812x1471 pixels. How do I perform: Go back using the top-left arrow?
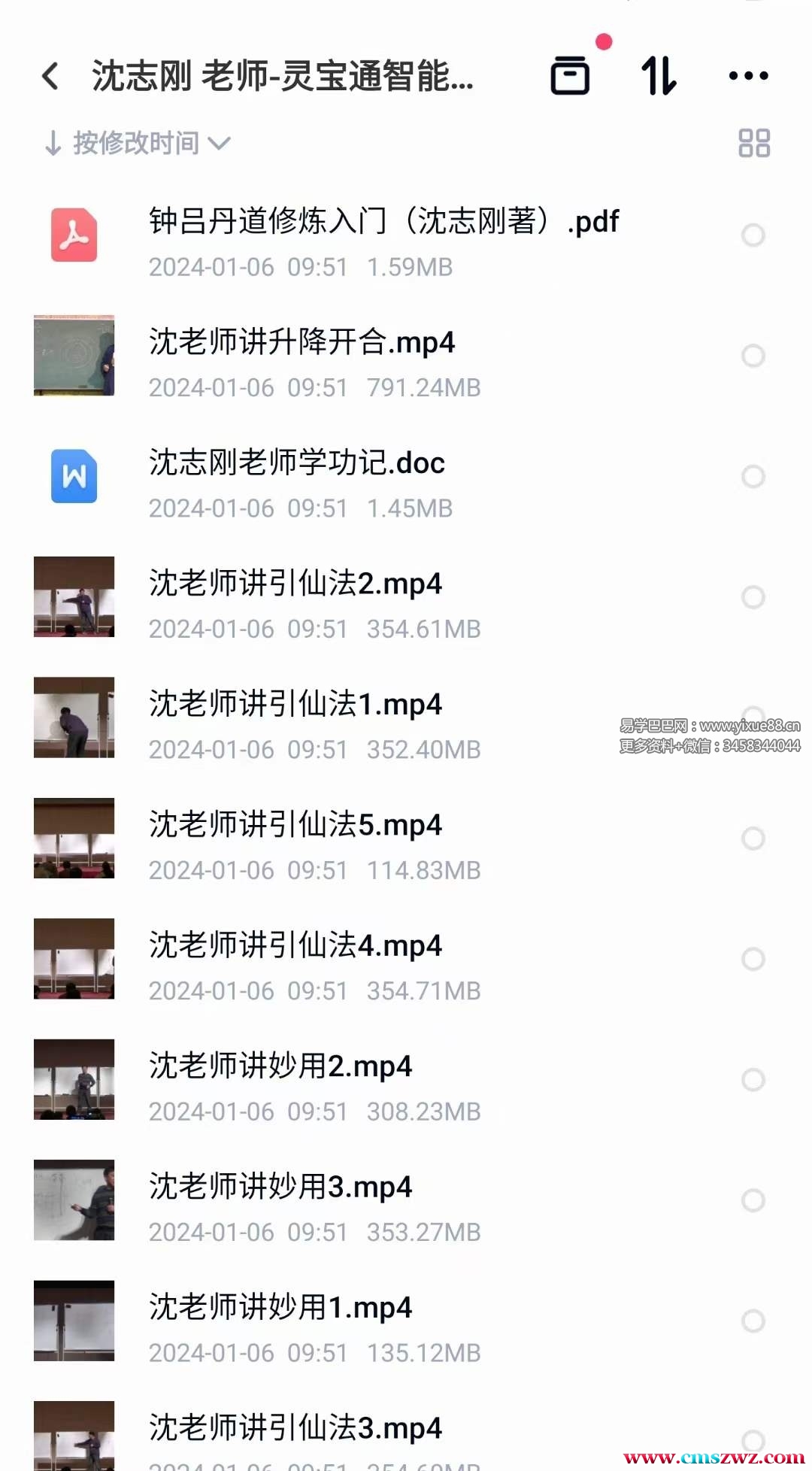[51, 76]
